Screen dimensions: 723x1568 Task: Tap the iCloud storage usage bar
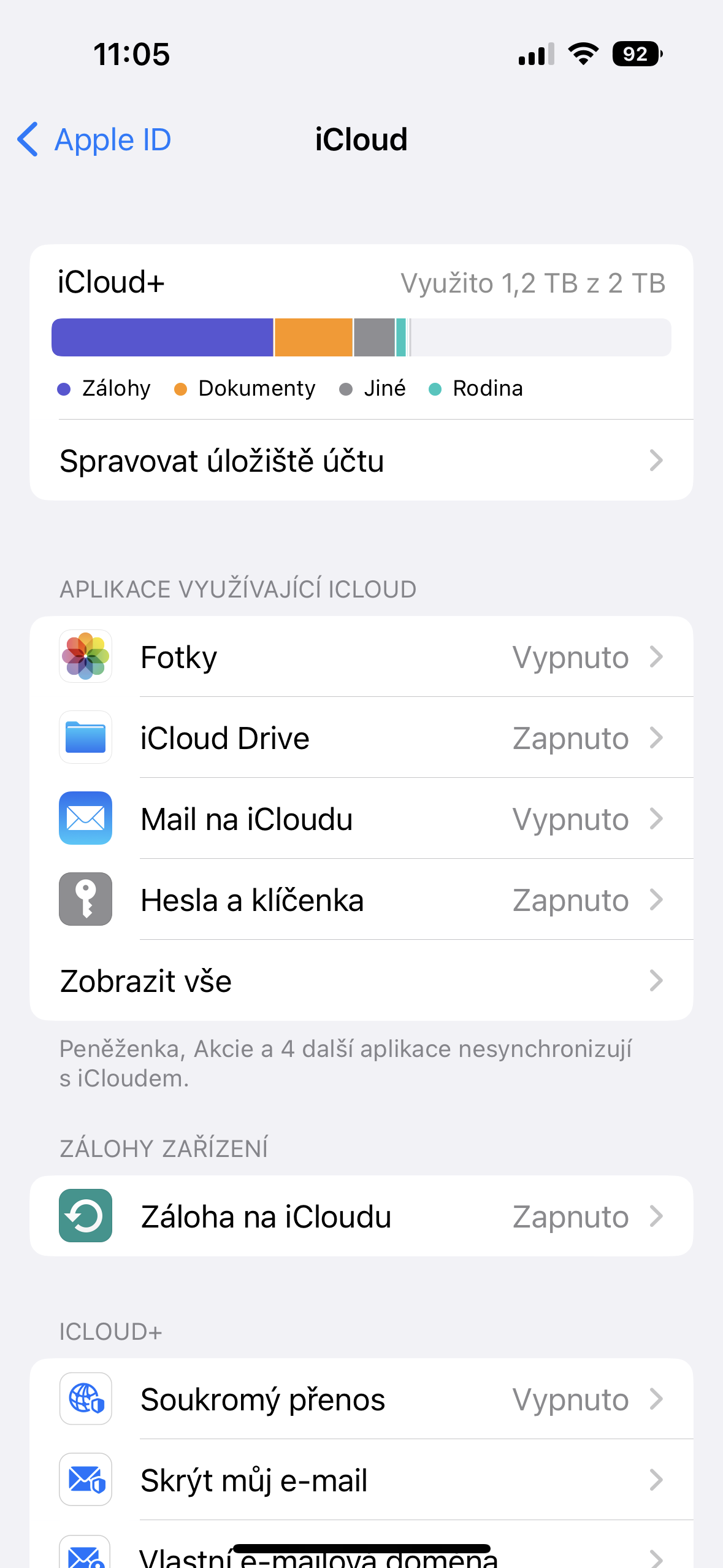pyautogui.click(x=362, y=337)
